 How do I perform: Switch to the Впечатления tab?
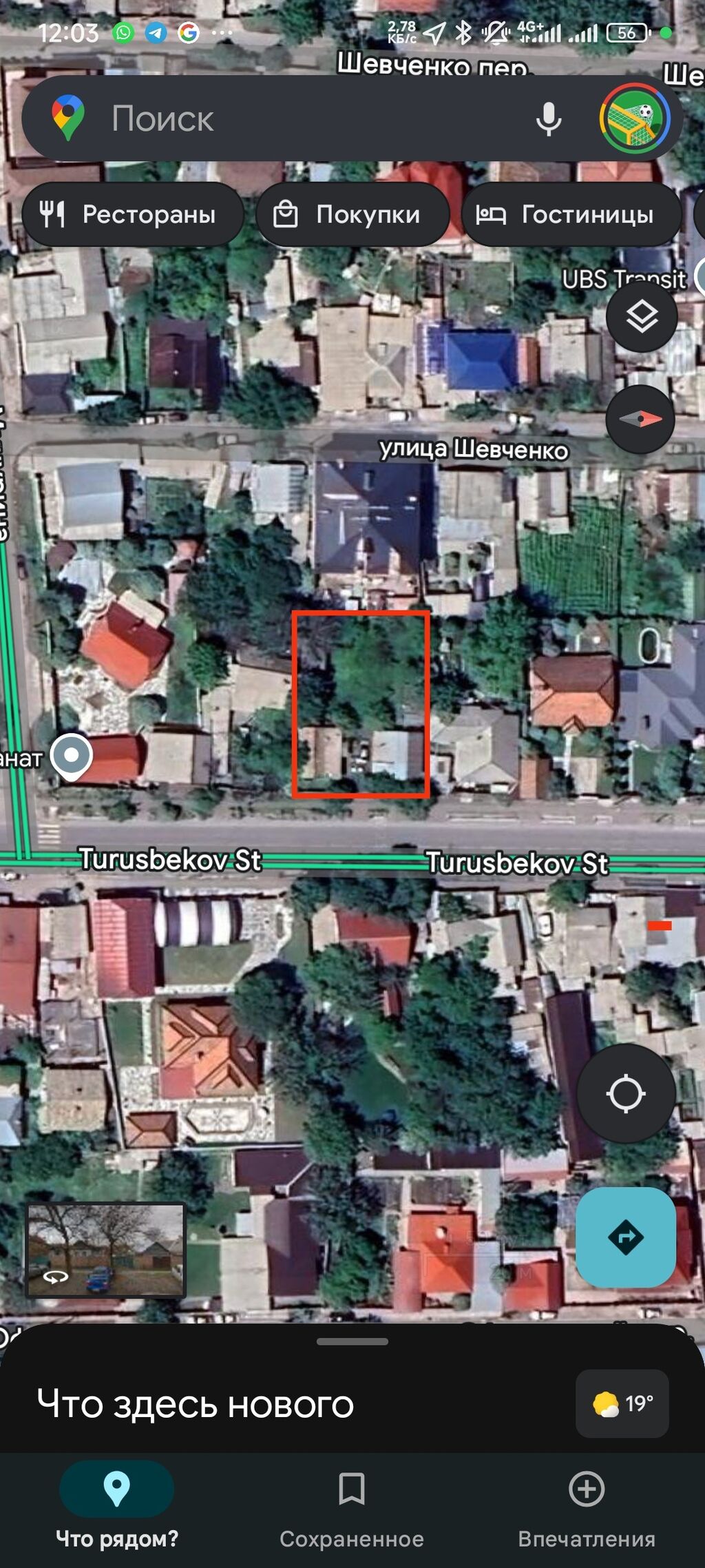tap(587, 1507)
